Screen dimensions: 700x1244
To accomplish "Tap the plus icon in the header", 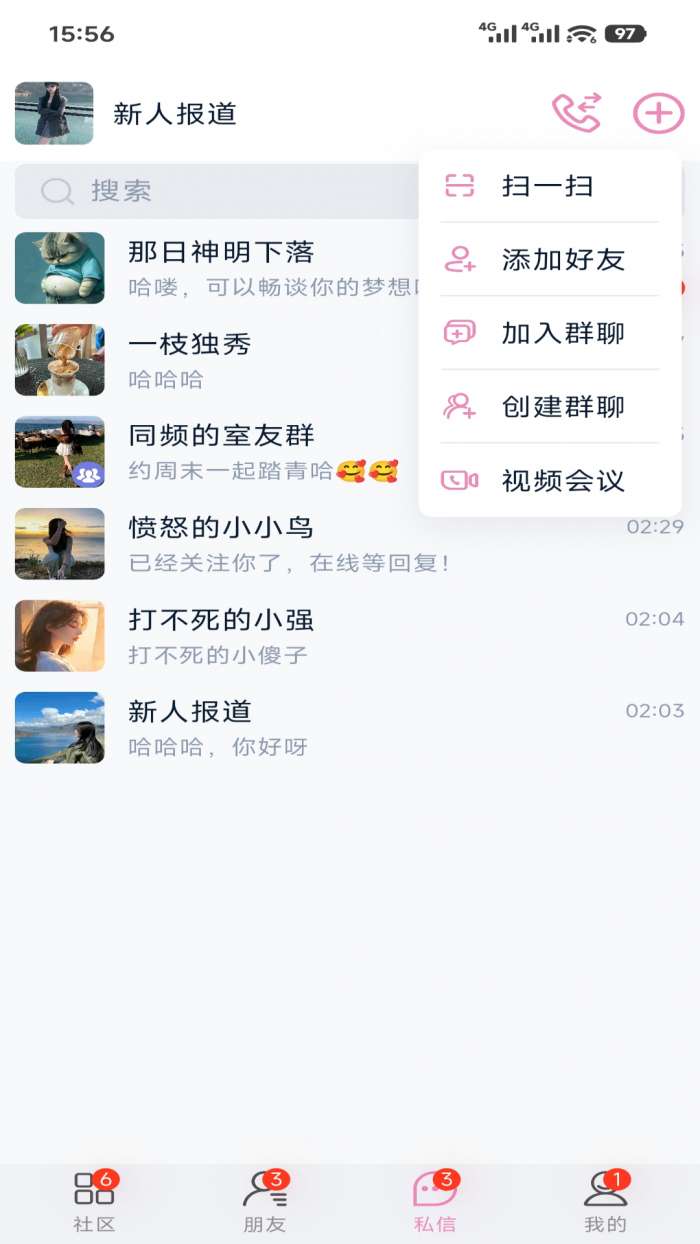I will coord(658,113).
